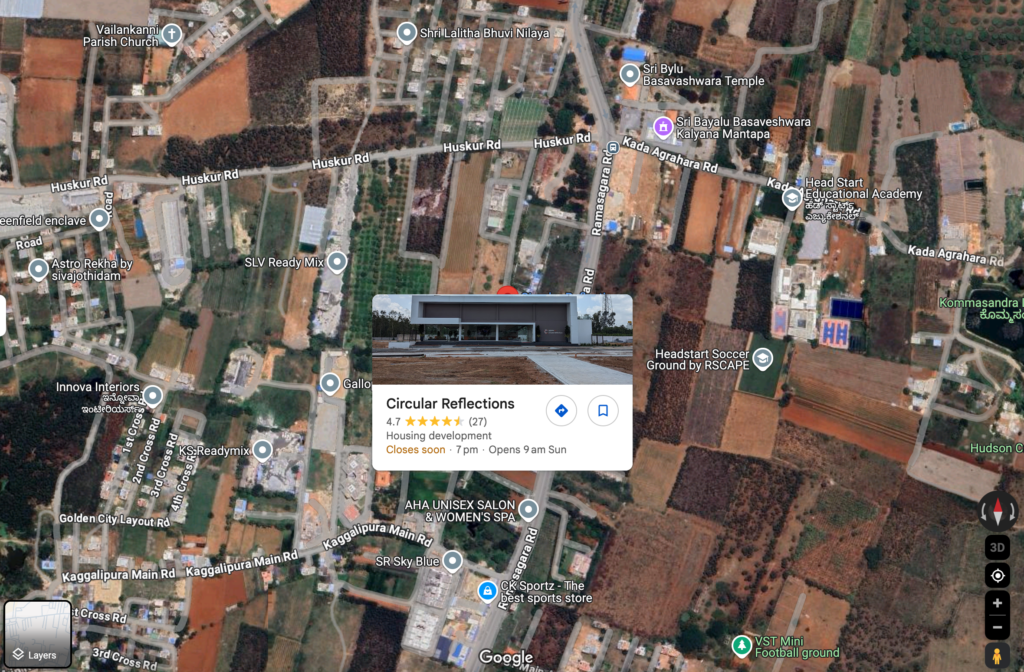Zoom out of the map

point(997,628)
